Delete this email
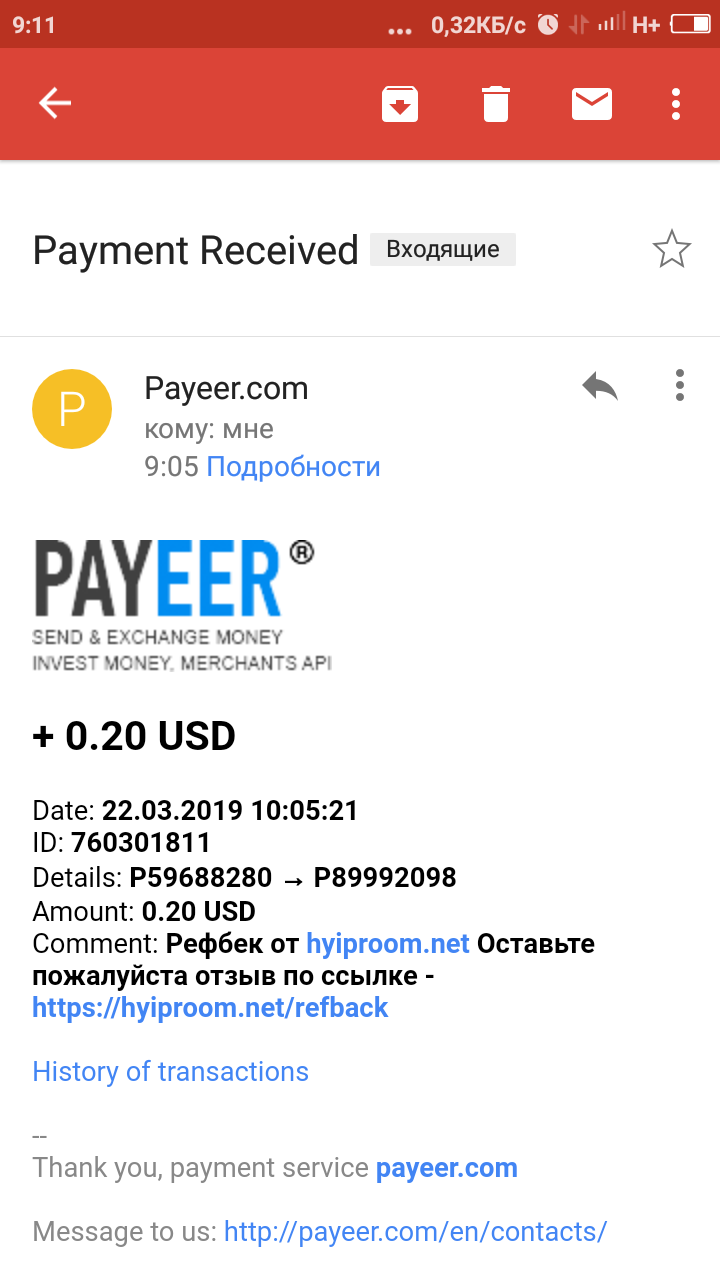This screenshot has width=720, height=1280. click(496, 104)
